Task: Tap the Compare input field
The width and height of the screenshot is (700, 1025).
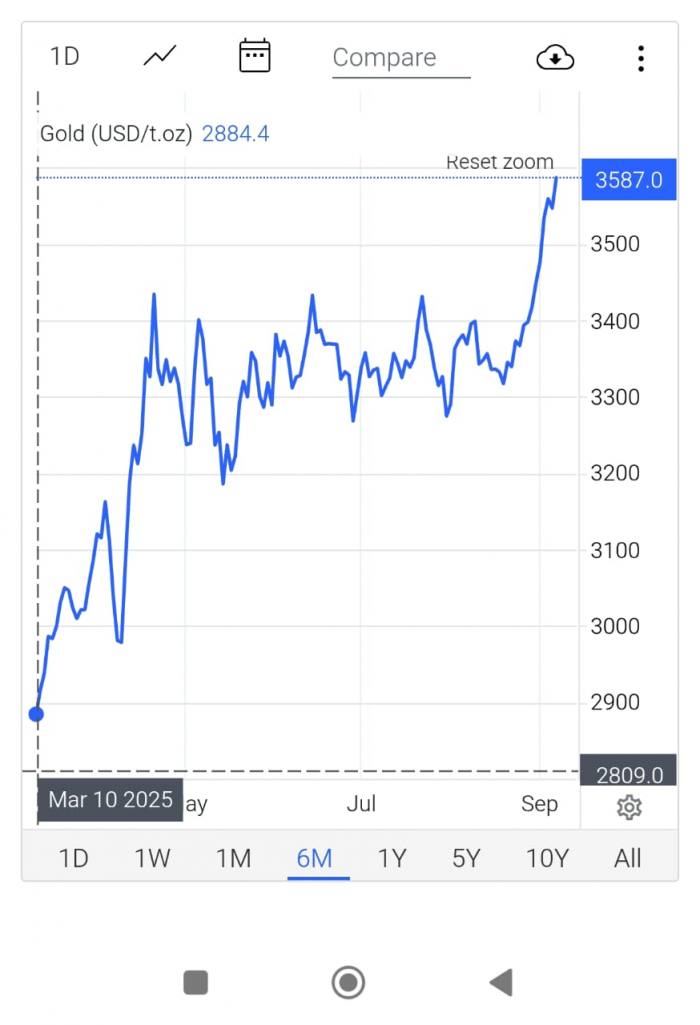Action: pos(400,58)
